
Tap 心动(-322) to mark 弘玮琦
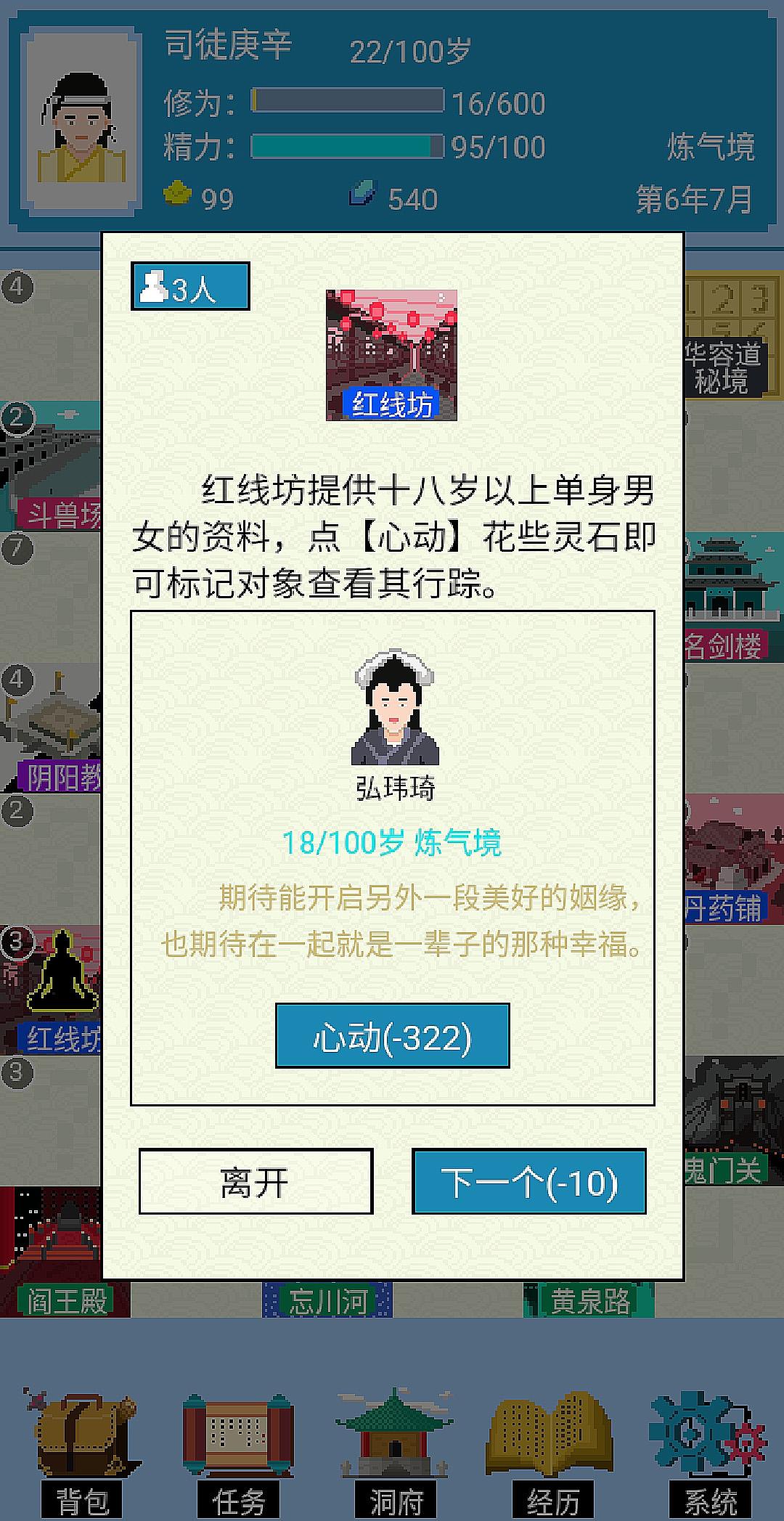(x=392, y=1036)
